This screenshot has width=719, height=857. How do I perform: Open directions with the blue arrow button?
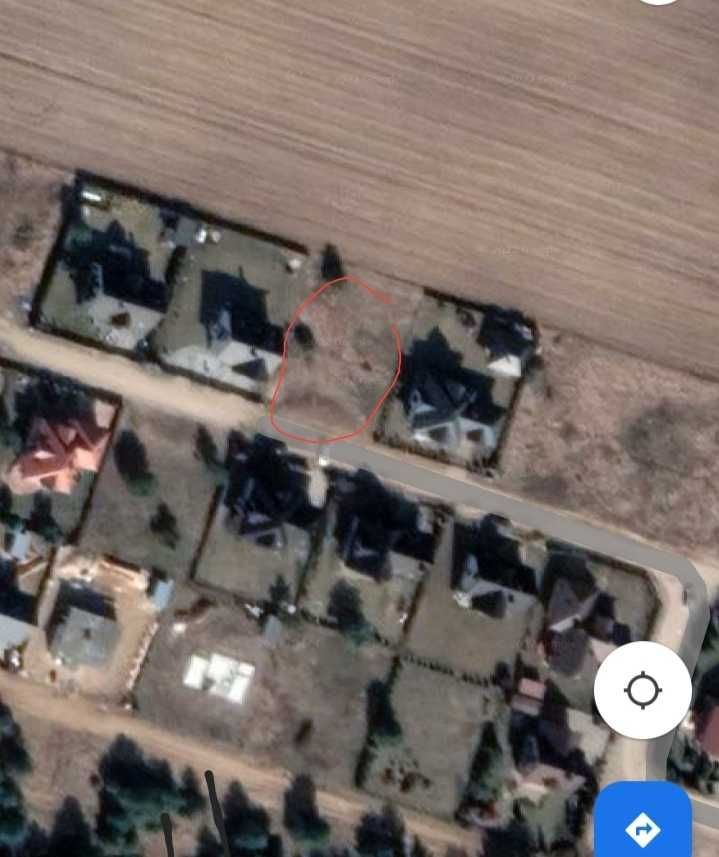[x=643, y=826]
